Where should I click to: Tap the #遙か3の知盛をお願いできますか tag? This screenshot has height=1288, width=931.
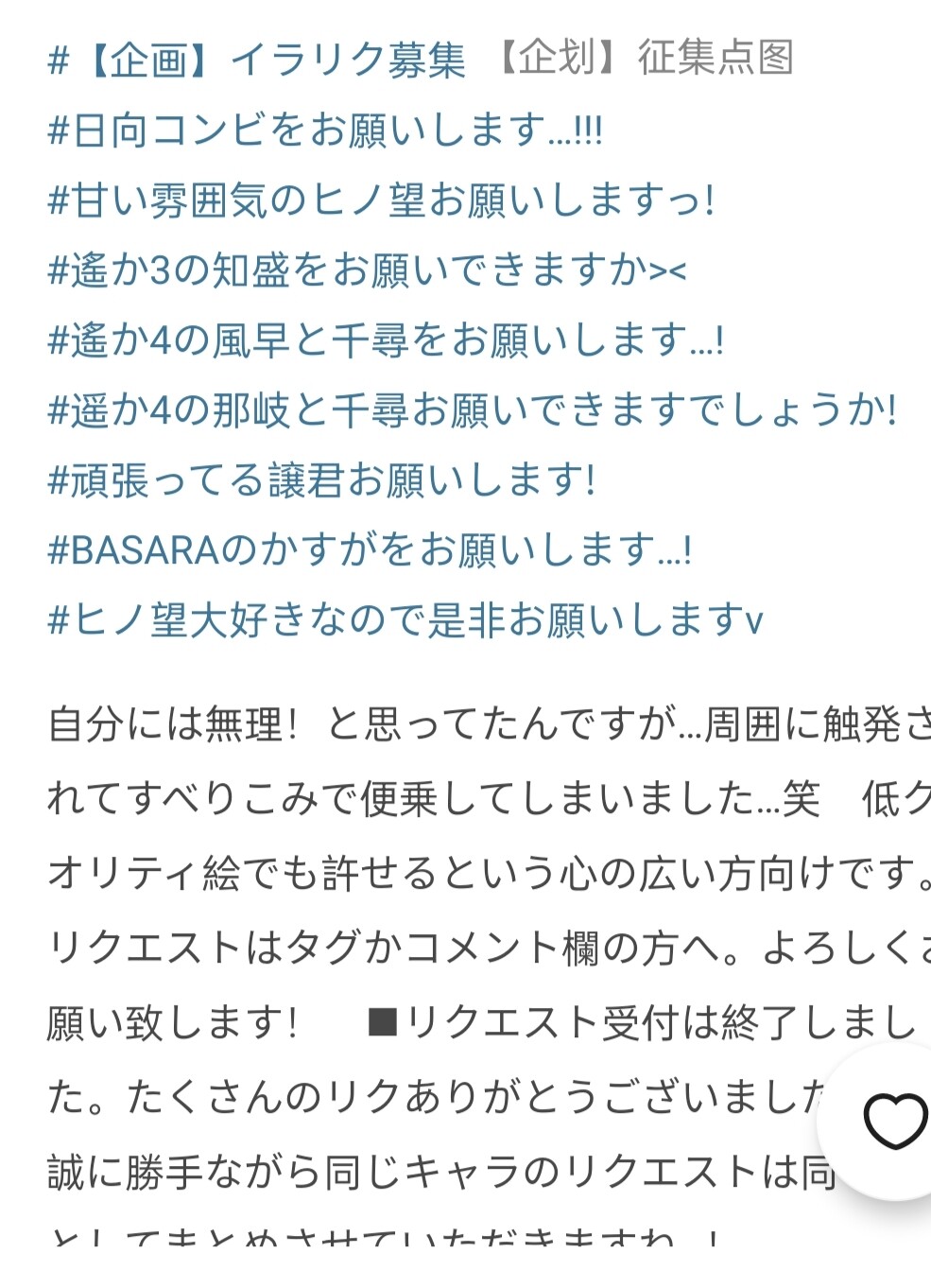point(367,270)
